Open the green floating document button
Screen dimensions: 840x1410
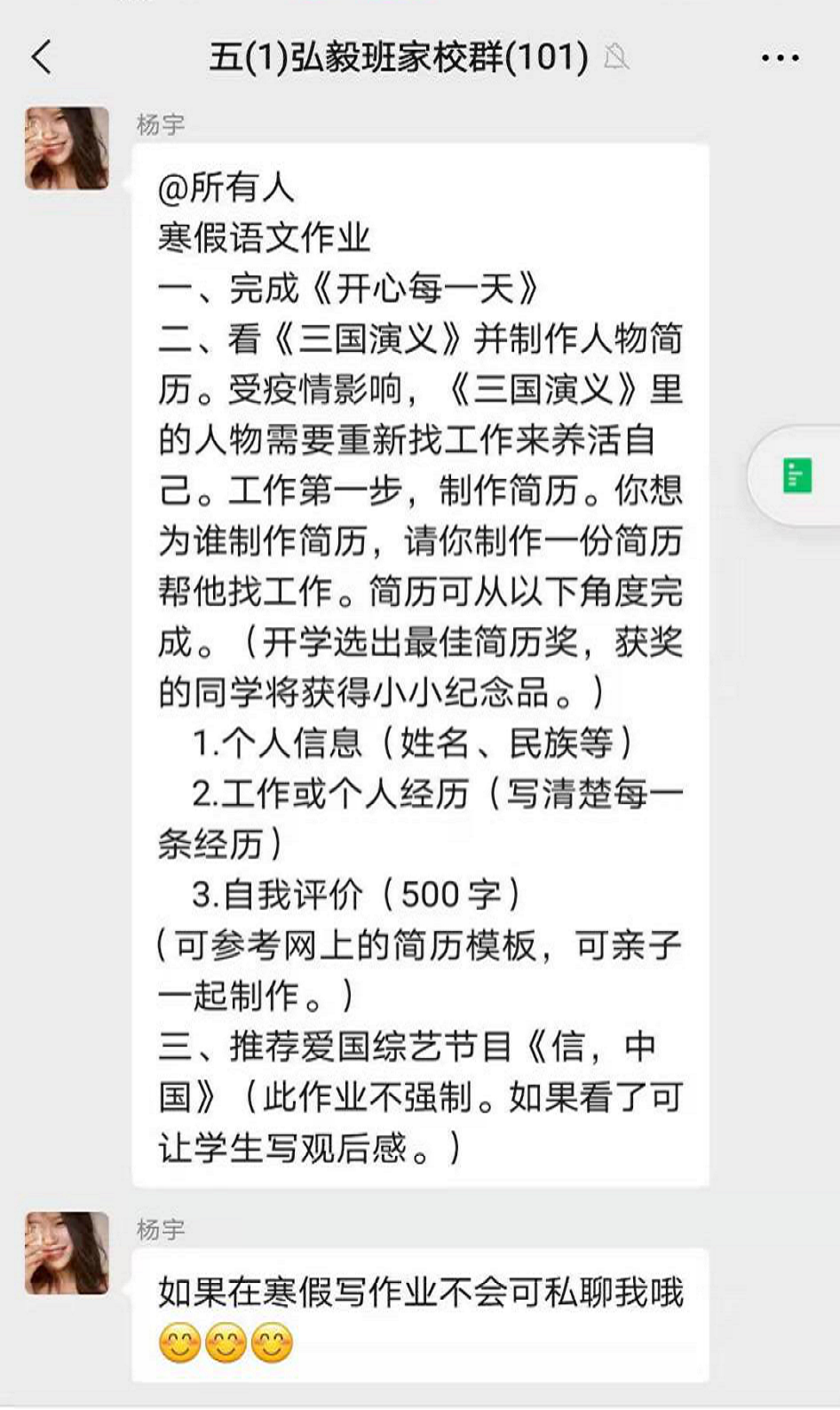pyautogui.click(x=796, y=475)
